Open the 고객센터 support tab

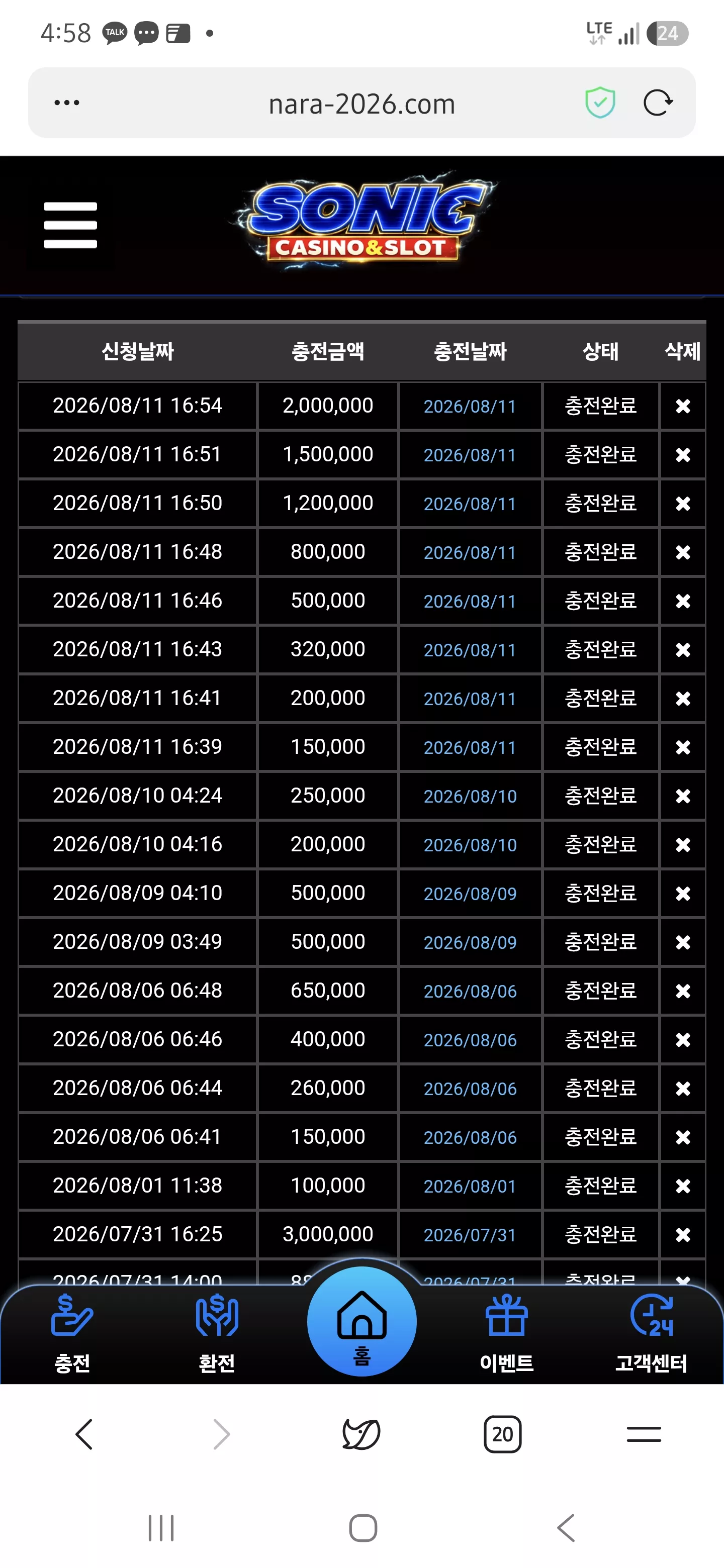tap(651, 1333)
